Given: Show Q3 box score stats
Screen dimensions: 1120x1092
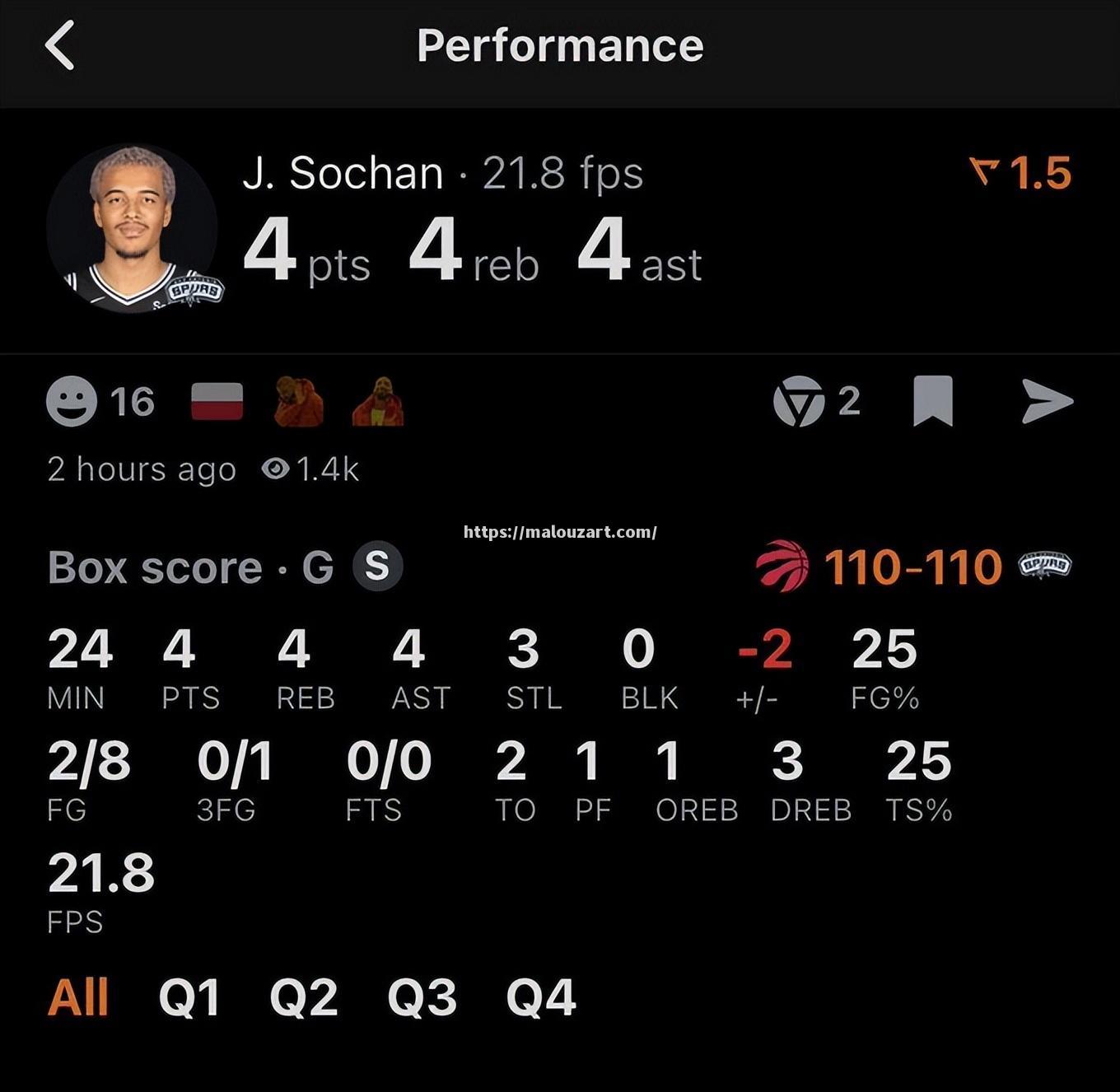Looking at the screenshot, I should coord(422,997).
